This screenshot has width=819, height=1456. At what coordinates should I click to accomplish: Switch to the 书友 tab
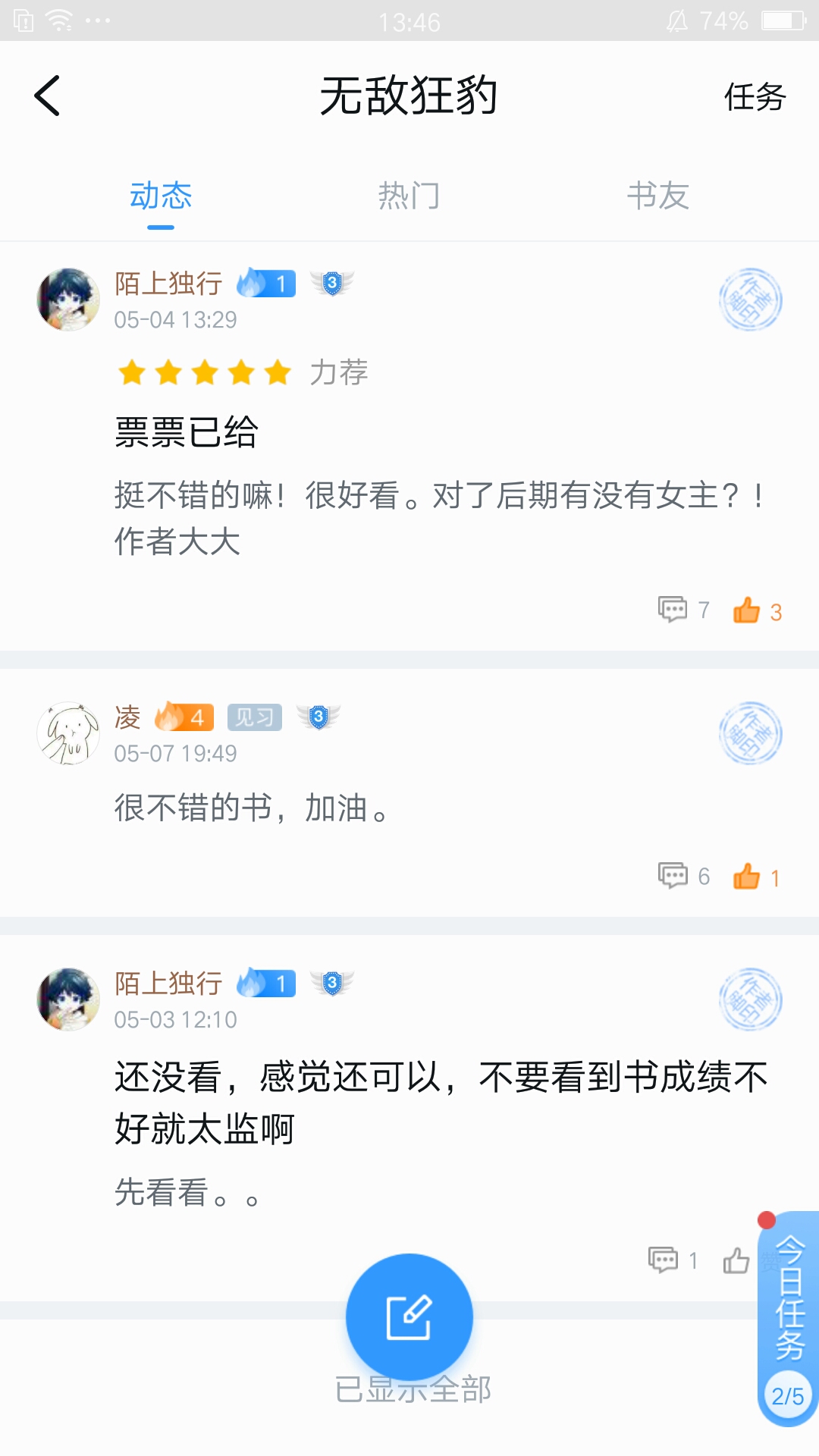click(657, 196)
